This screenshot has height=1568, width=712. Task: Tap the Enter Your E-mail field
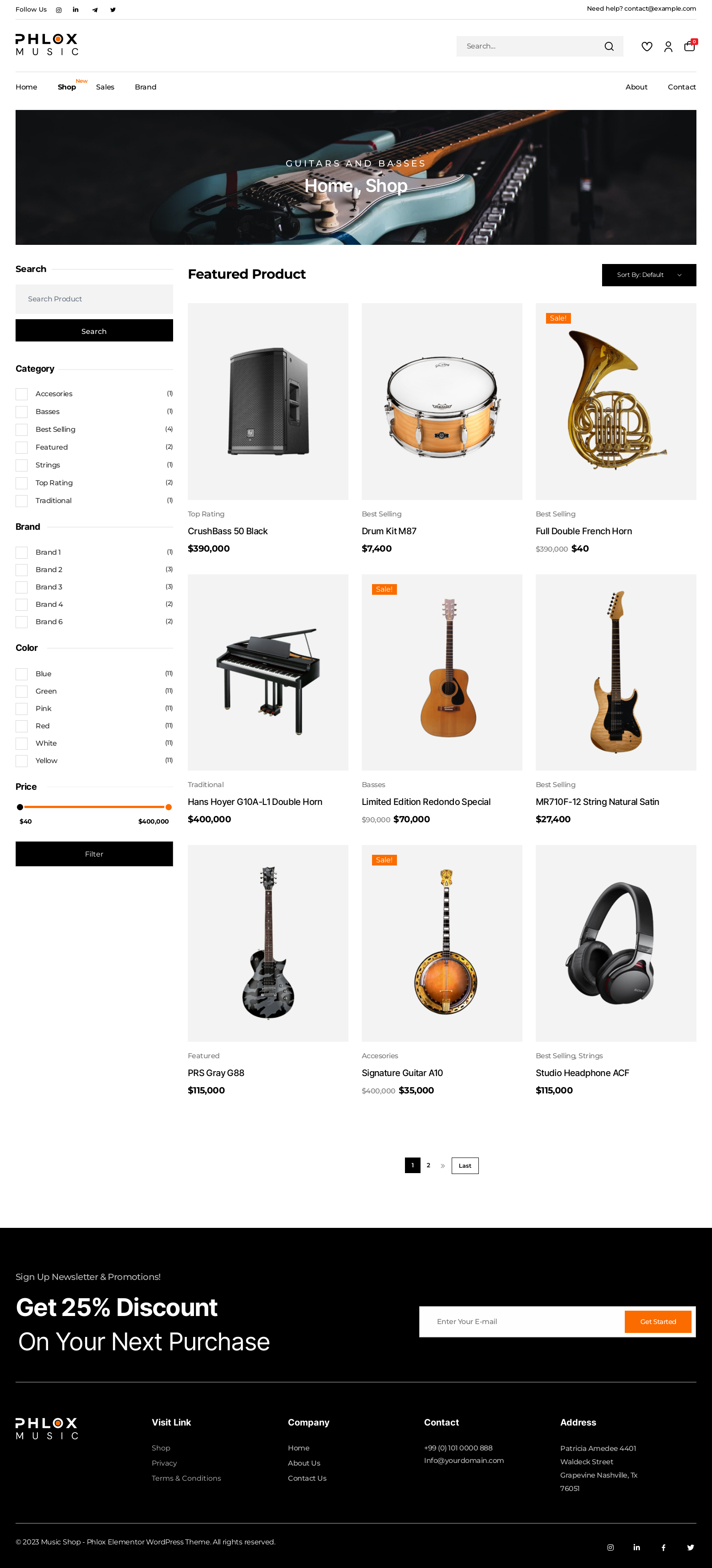tap(523, 1321)
